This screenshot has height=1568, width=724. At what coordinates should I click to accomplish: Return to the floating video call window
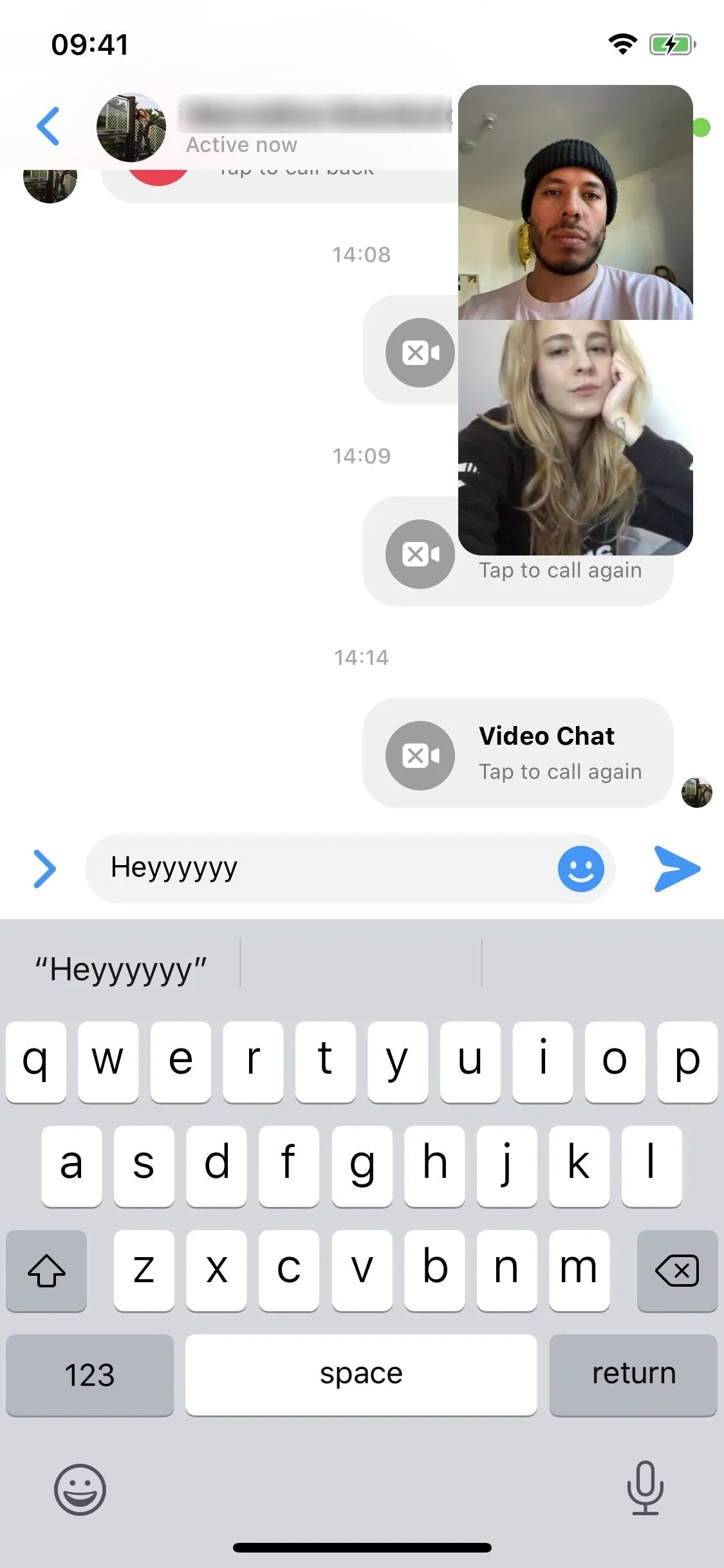(x=575, y=320)
